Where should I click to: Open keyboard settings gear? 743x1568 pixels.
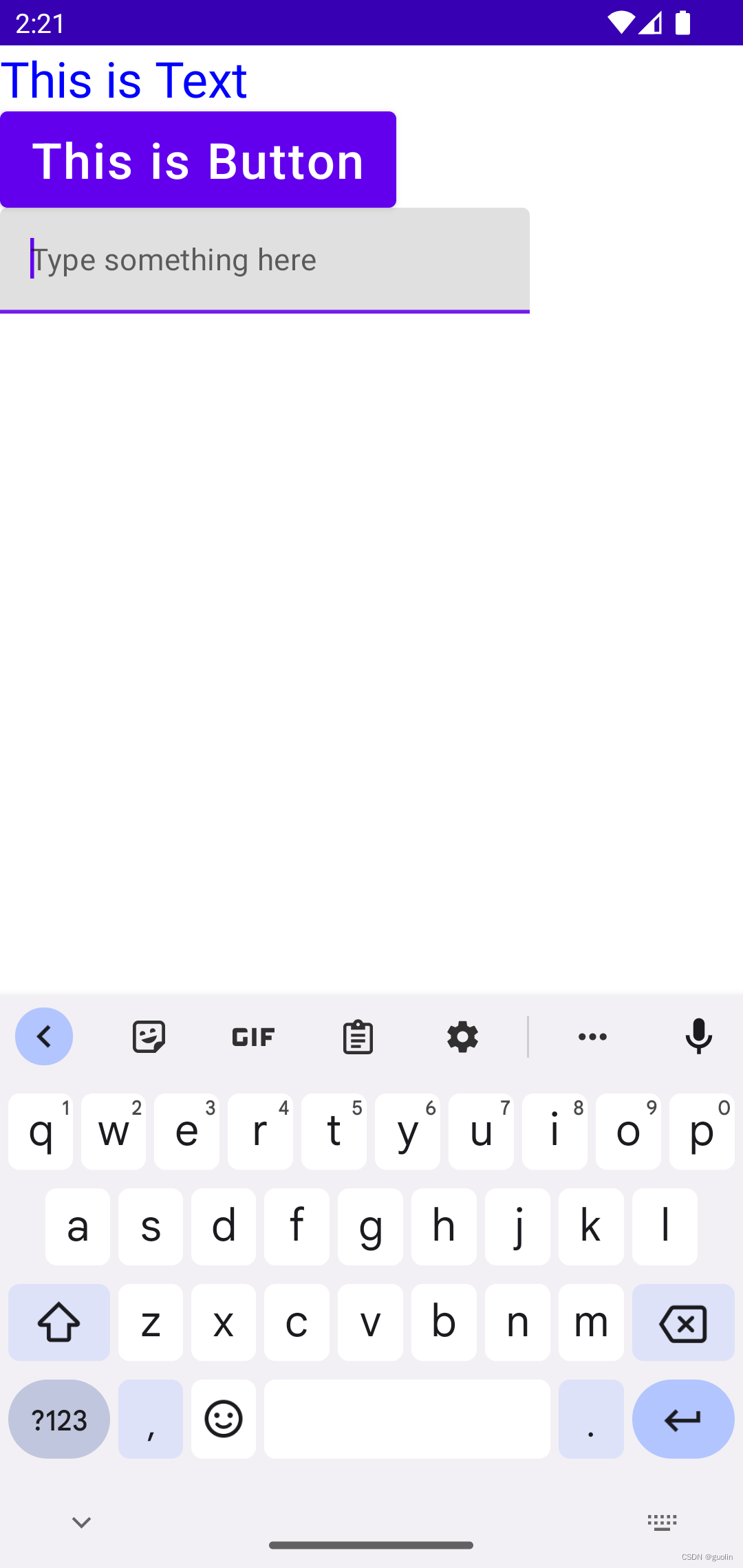pyautogui.click(x=462, y=1036)
